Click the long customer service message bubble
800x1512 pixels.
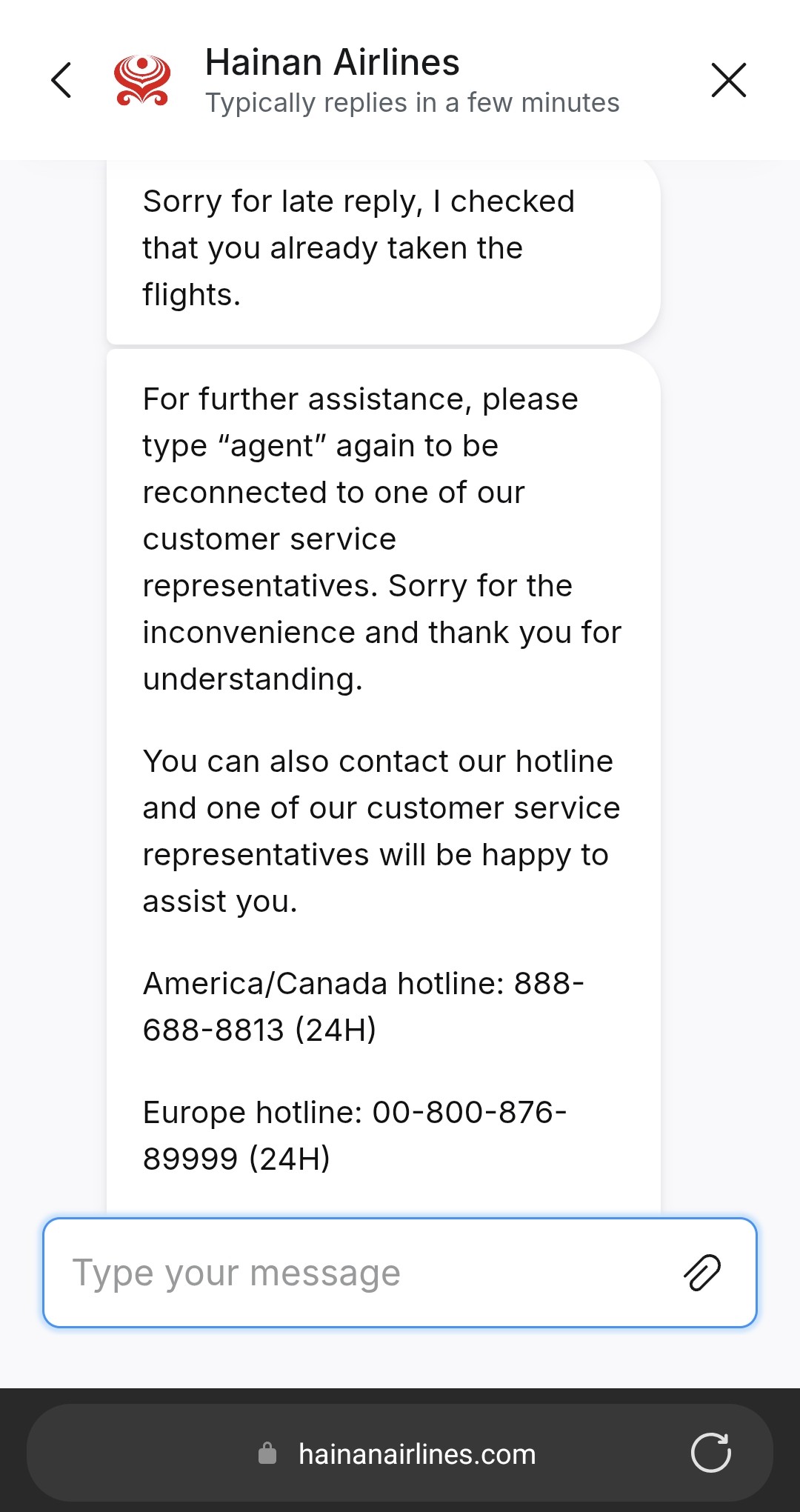coord(382,741)
